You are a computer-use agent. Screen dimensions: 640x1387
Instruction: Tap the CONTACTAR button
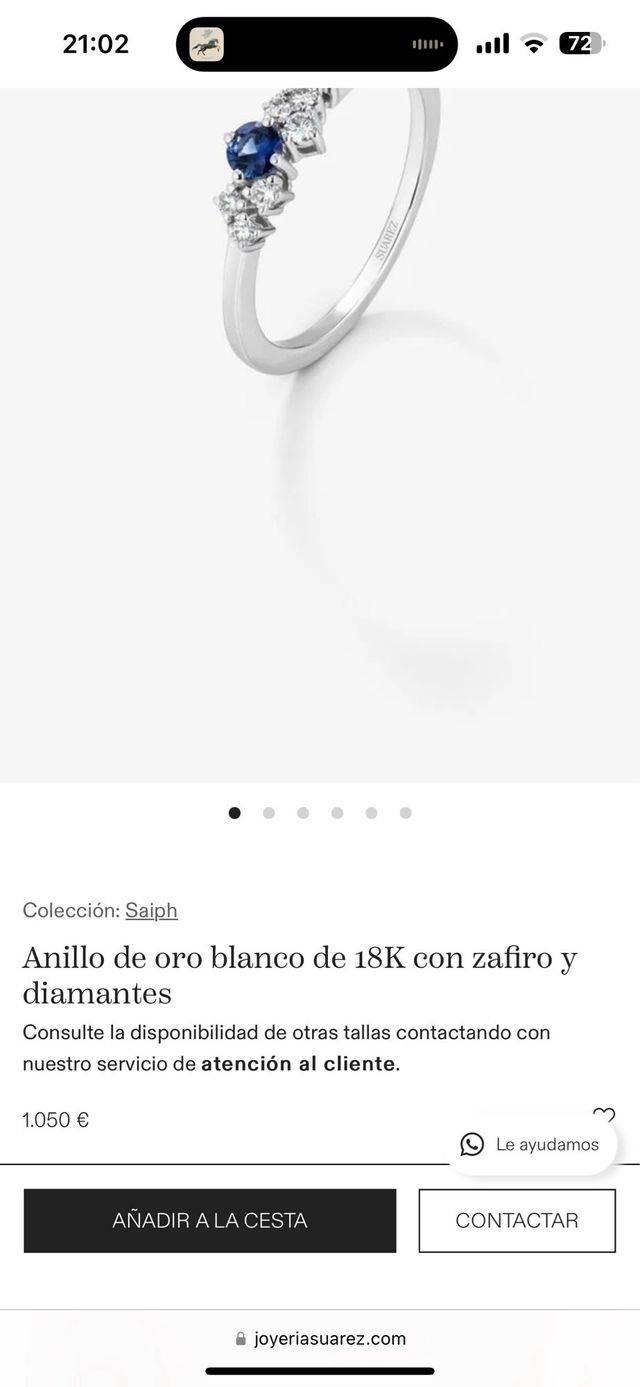pyautogui.click(x=517, y=1220)
